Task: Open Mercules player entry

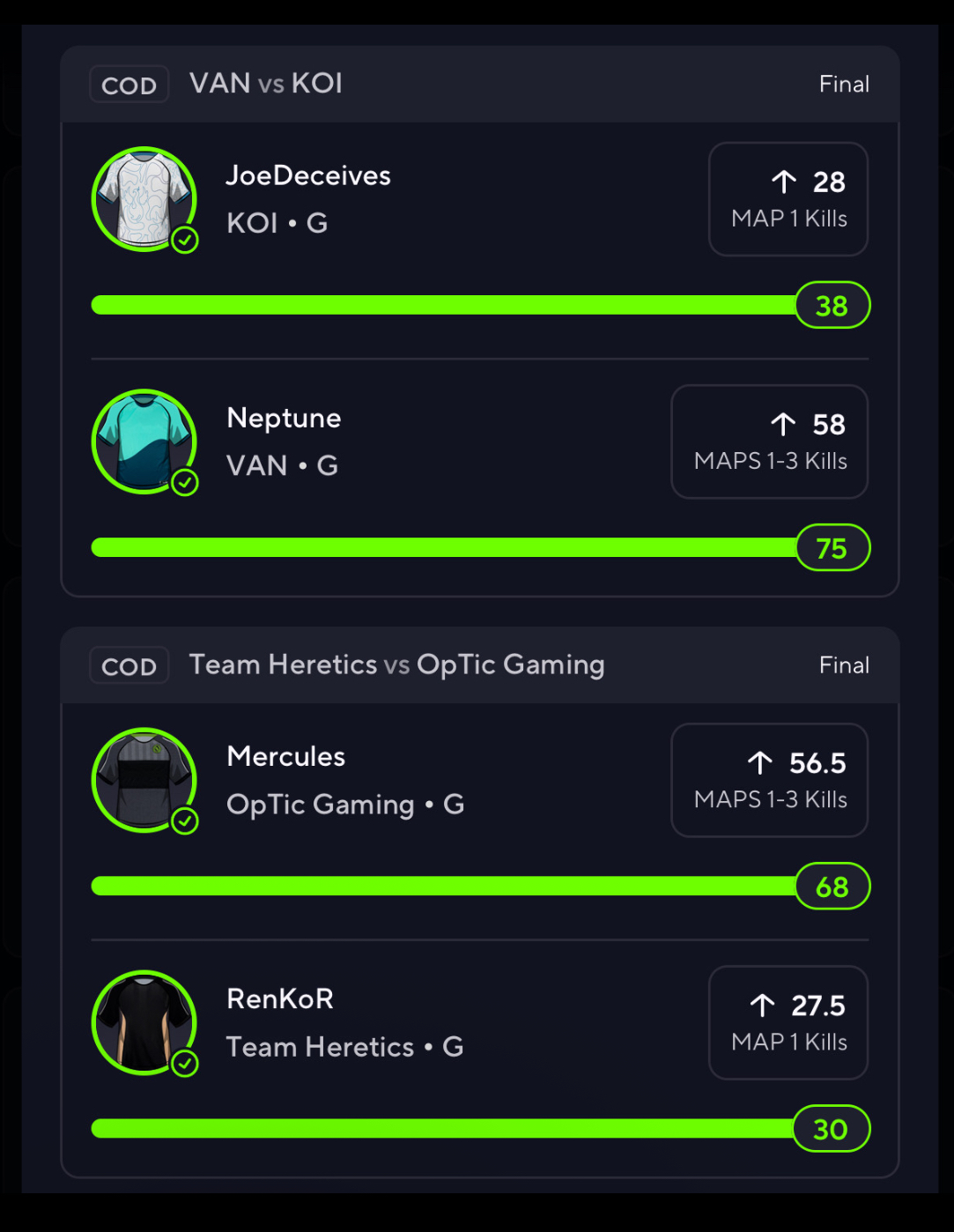Action: [x=286, y=757]
